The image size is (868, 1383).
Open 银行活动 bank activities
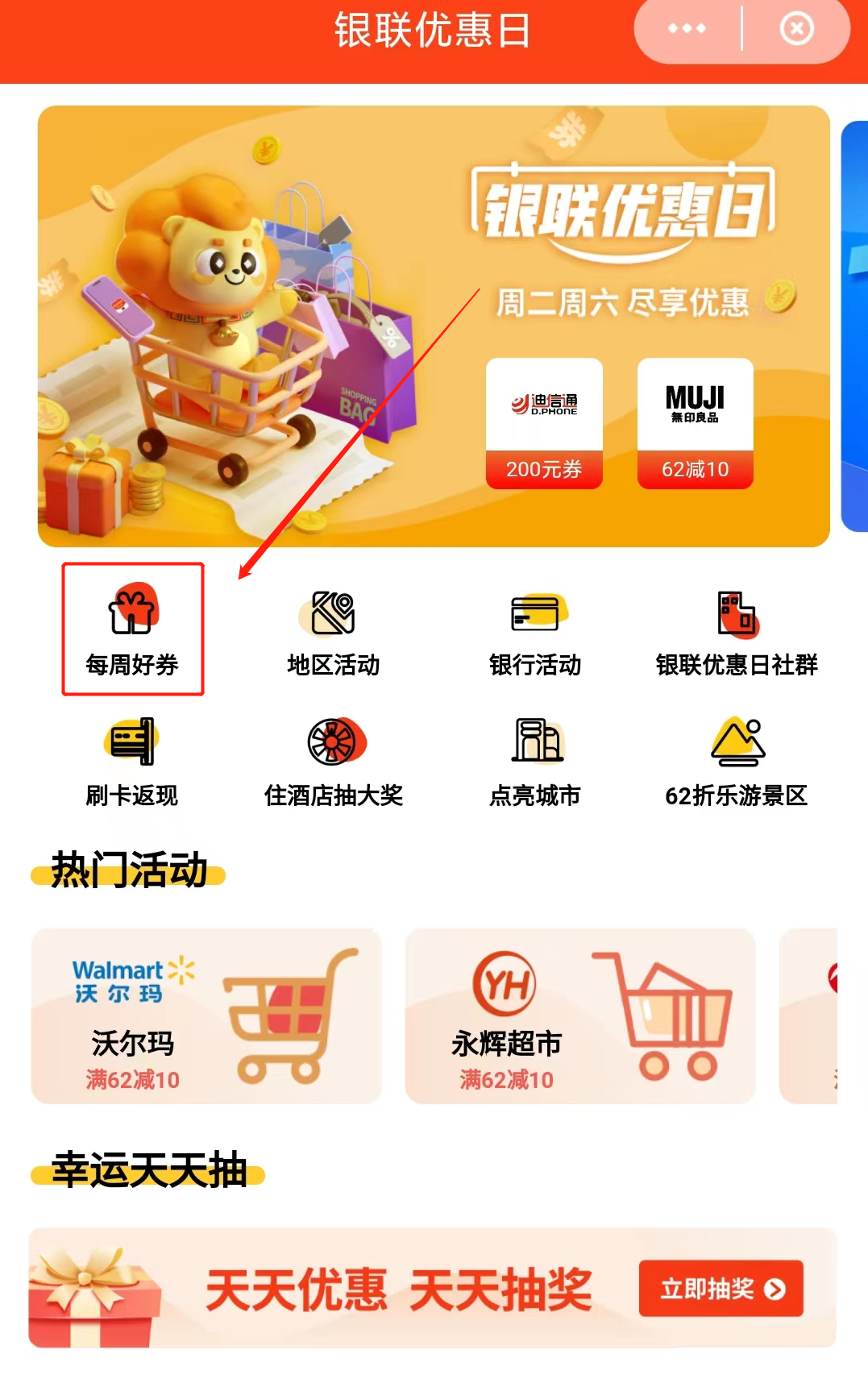535,631
